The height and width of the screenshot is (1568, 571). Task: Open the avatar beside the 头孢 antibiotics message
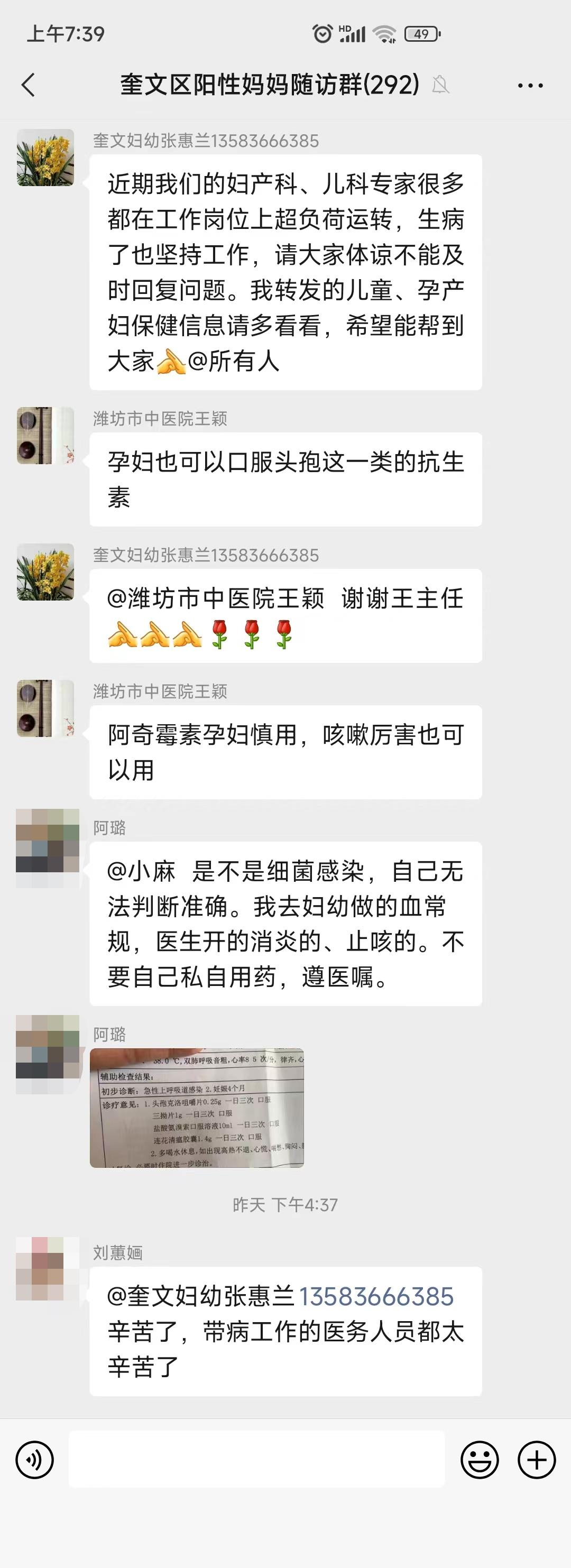click(x=45, y=435)
